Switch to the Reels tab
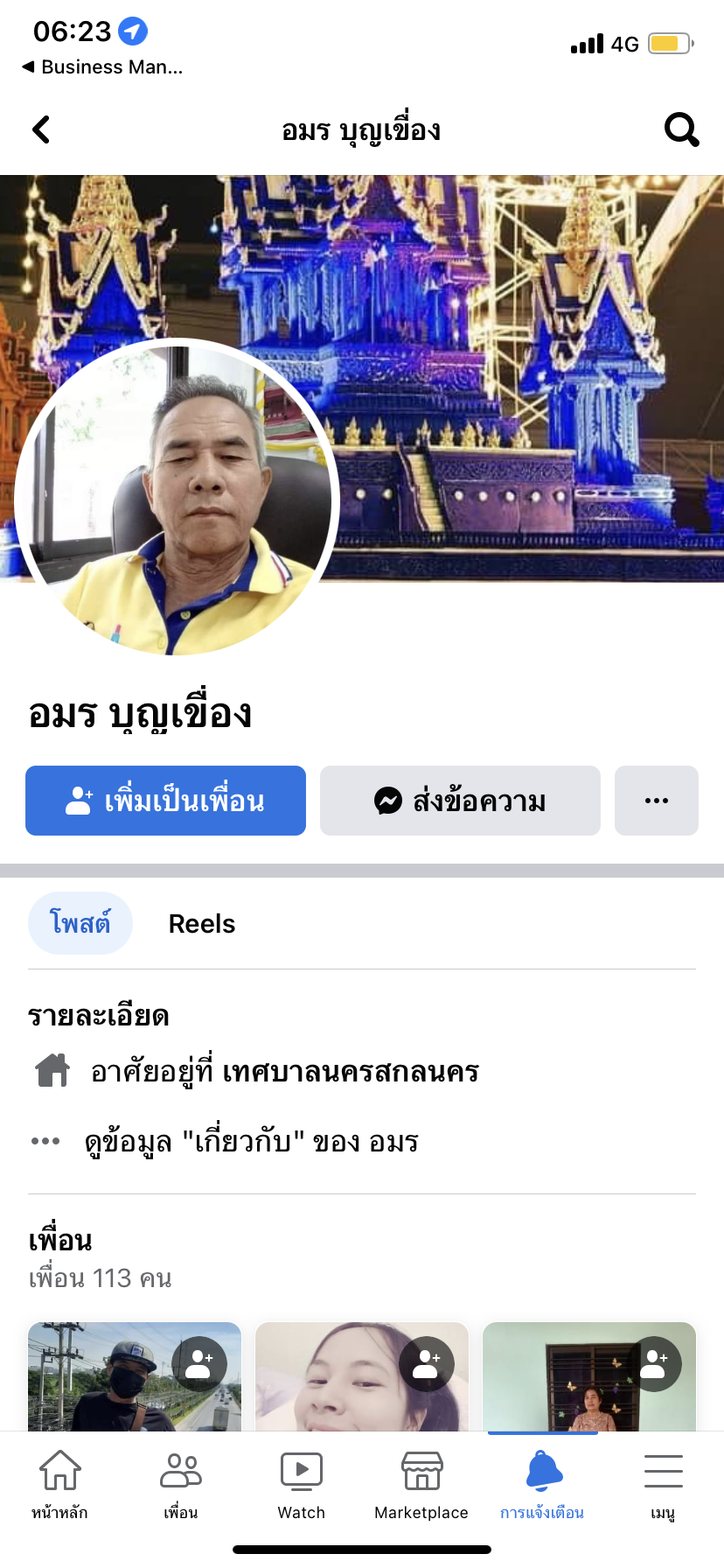 202,924
